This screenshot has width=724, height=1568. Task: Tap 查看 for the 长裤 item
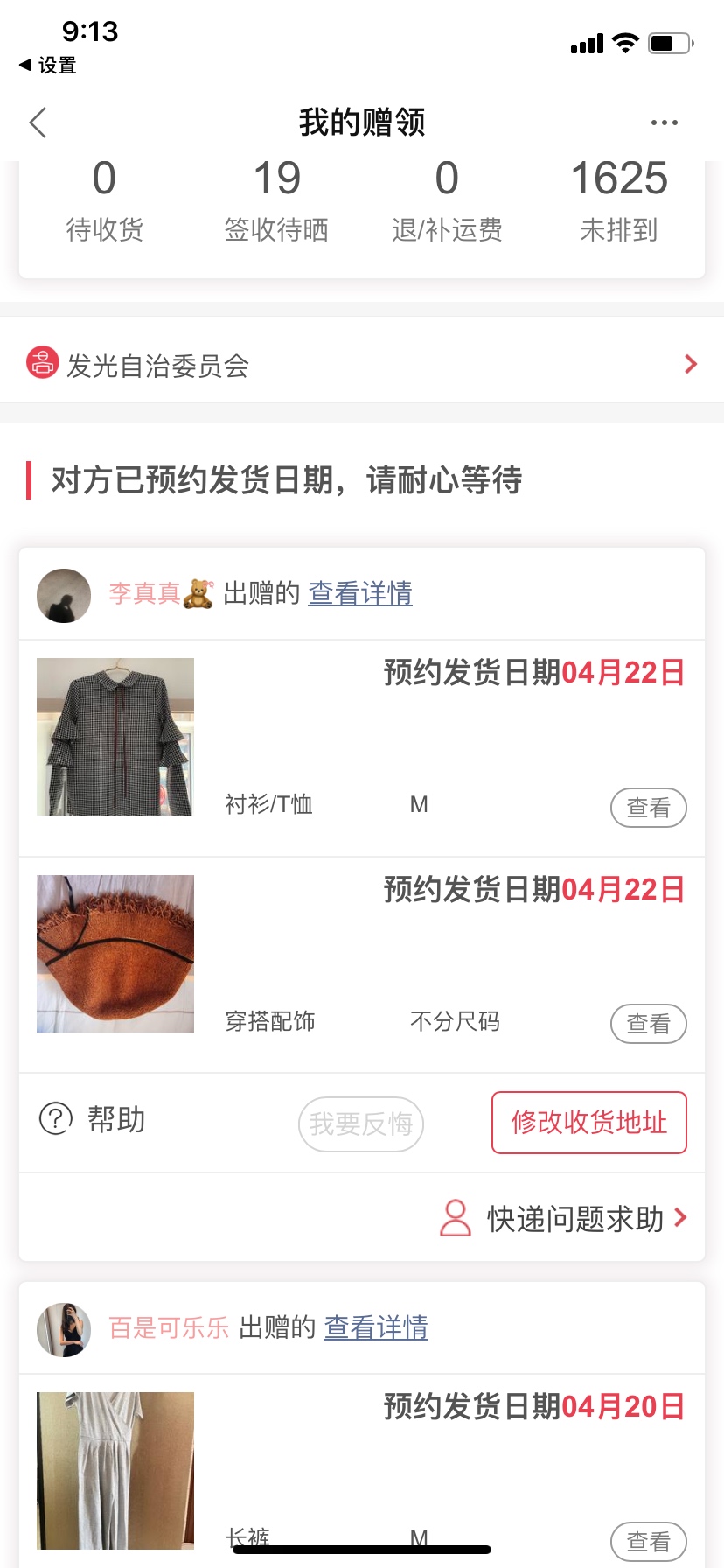pos(648,1541)
